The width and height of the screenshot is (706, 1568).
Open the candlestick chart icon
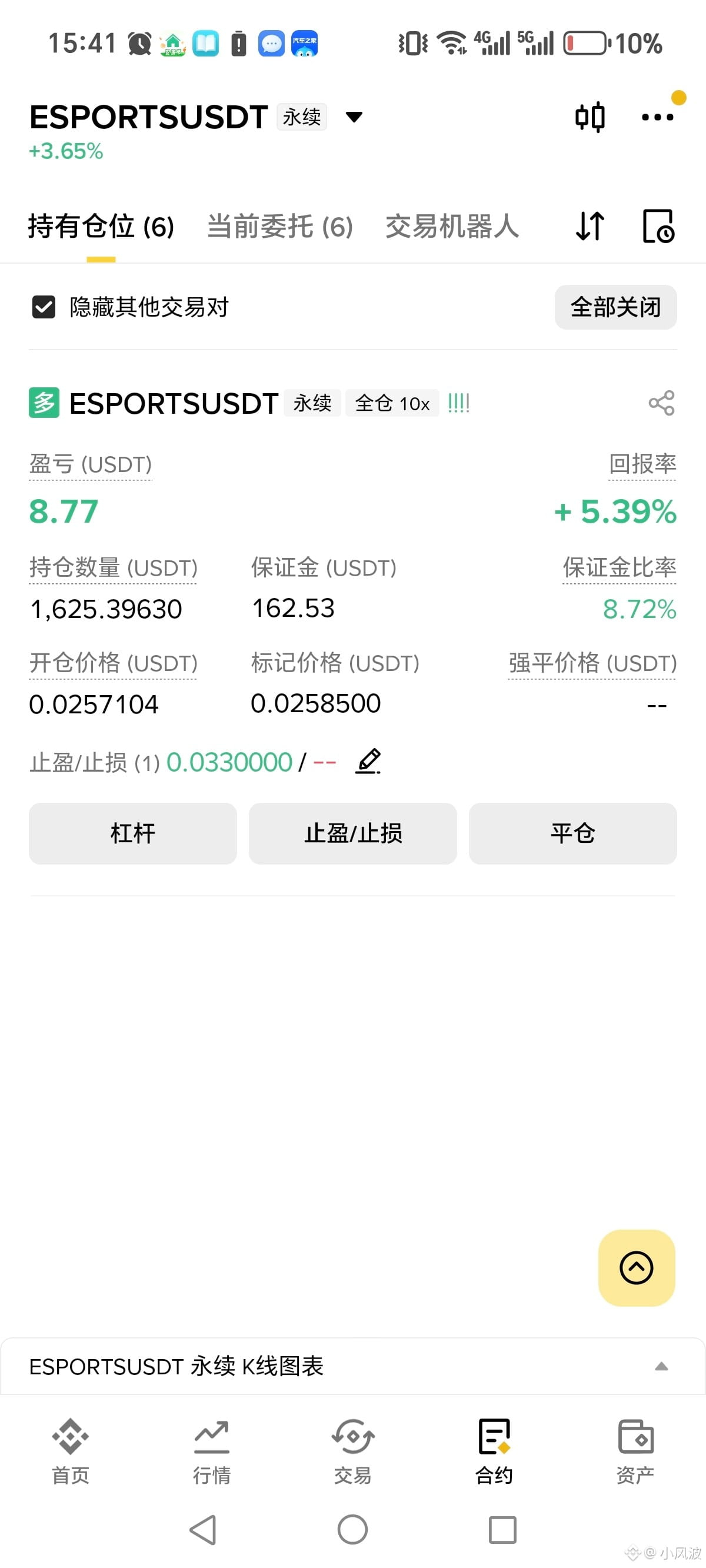coord(590,117)
